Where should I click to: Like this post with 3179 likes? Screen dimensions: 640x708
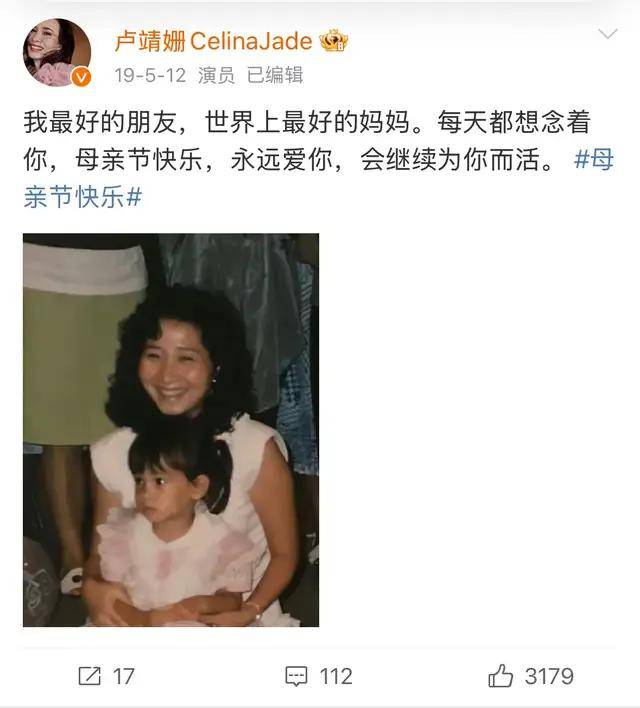pos(531,677)
